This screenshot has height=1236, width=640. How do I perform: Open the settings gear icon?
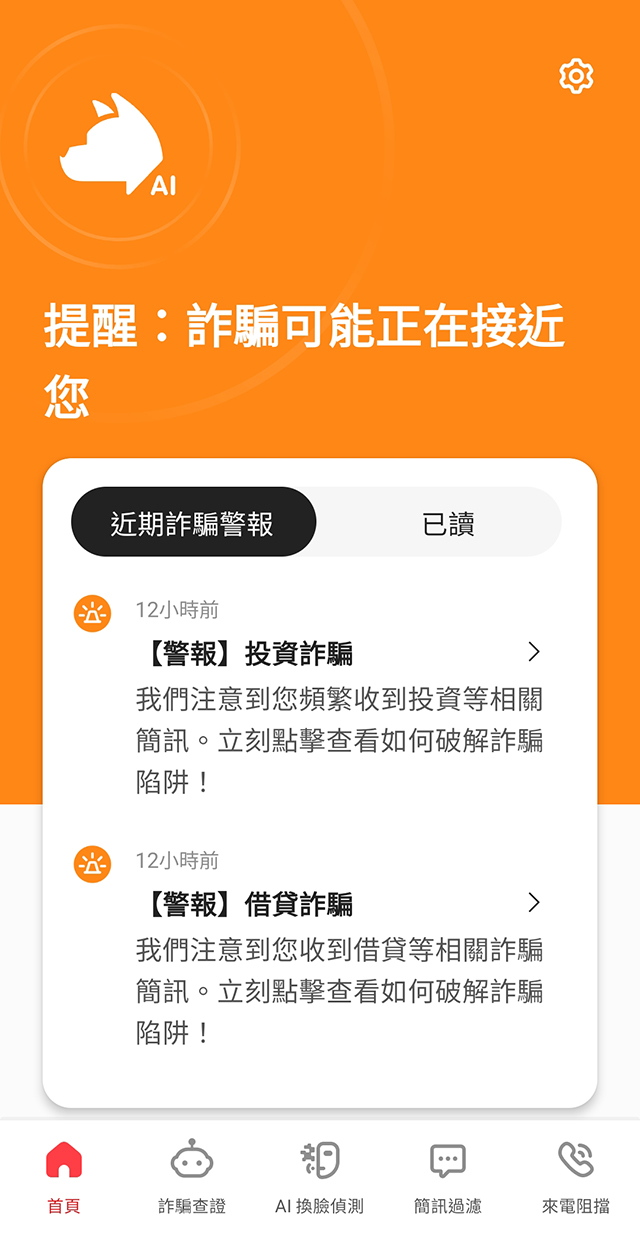click(576, 76)
